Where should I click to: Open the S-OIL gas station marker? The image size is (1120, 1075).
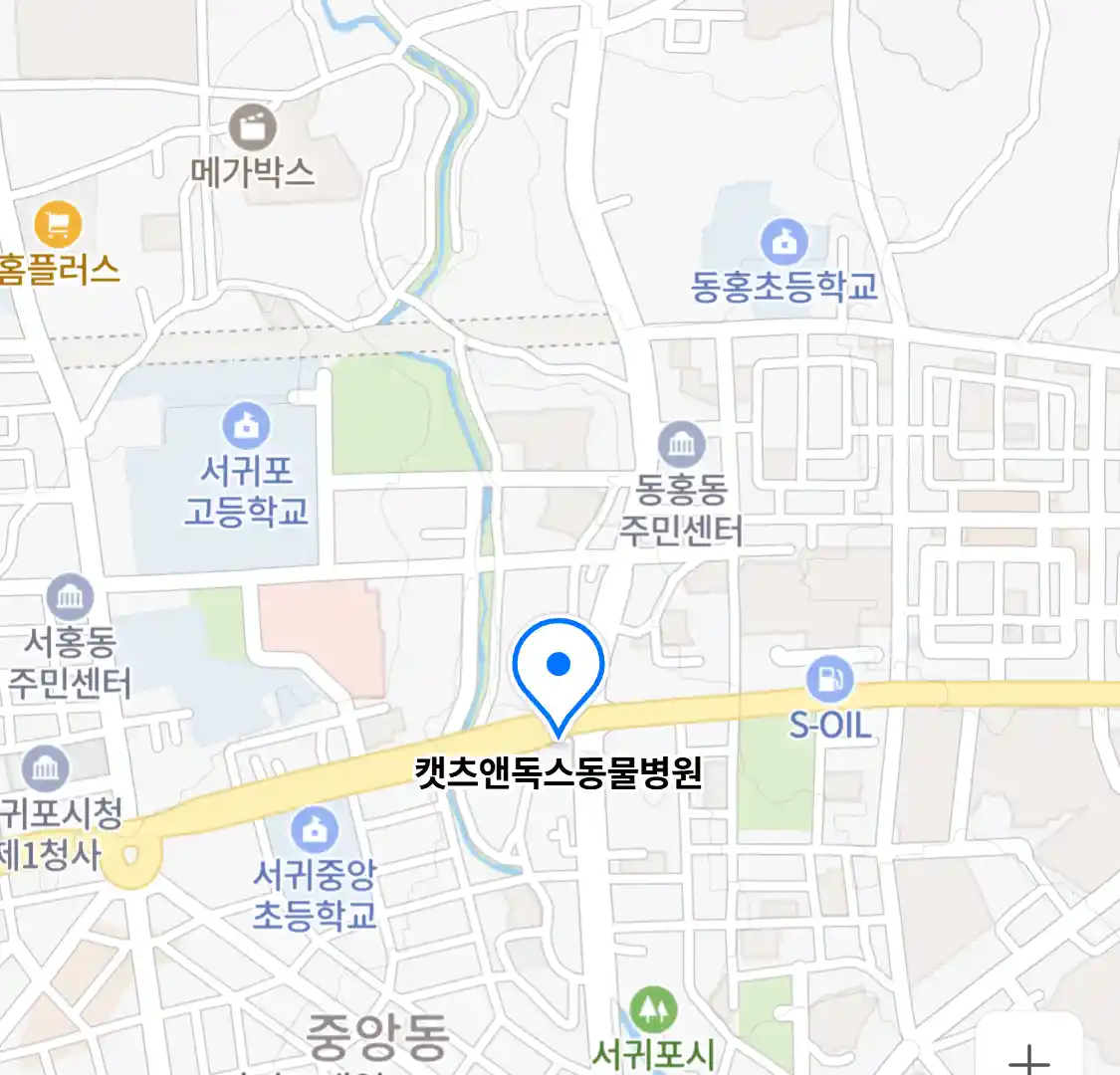pyautogui.click(x=829, y=680)
